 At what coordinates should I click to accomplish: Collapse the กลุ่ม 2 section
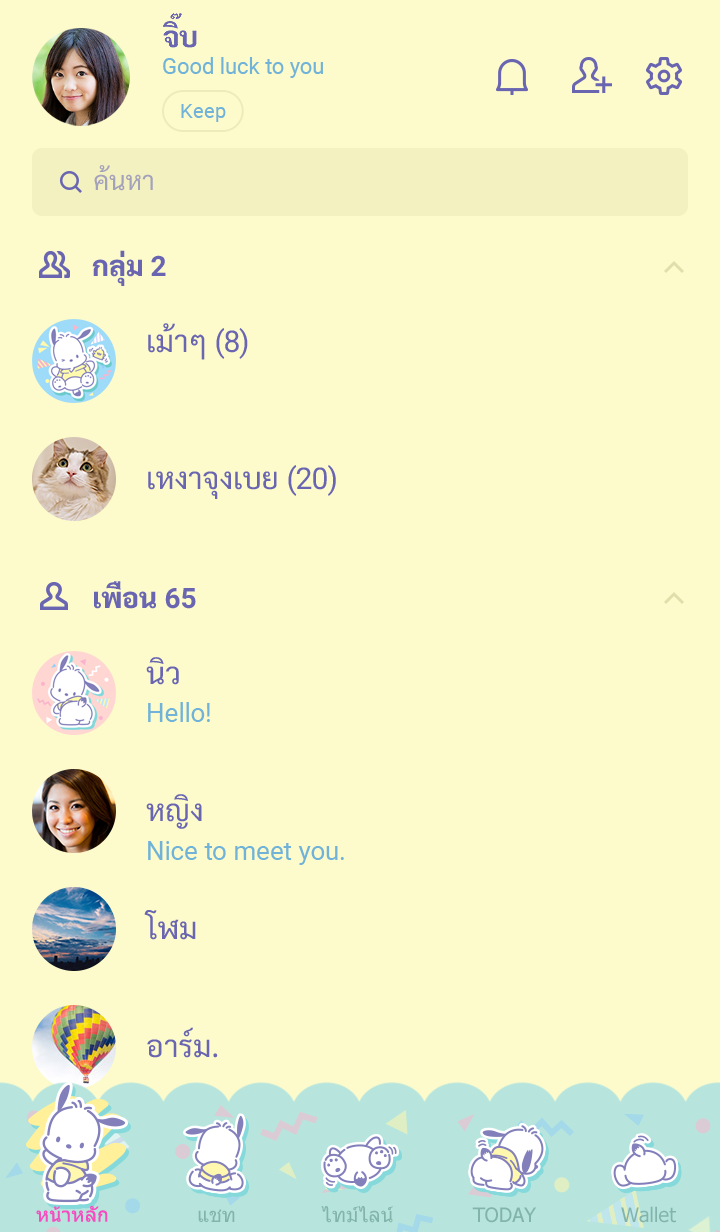[x=674, y=267]
